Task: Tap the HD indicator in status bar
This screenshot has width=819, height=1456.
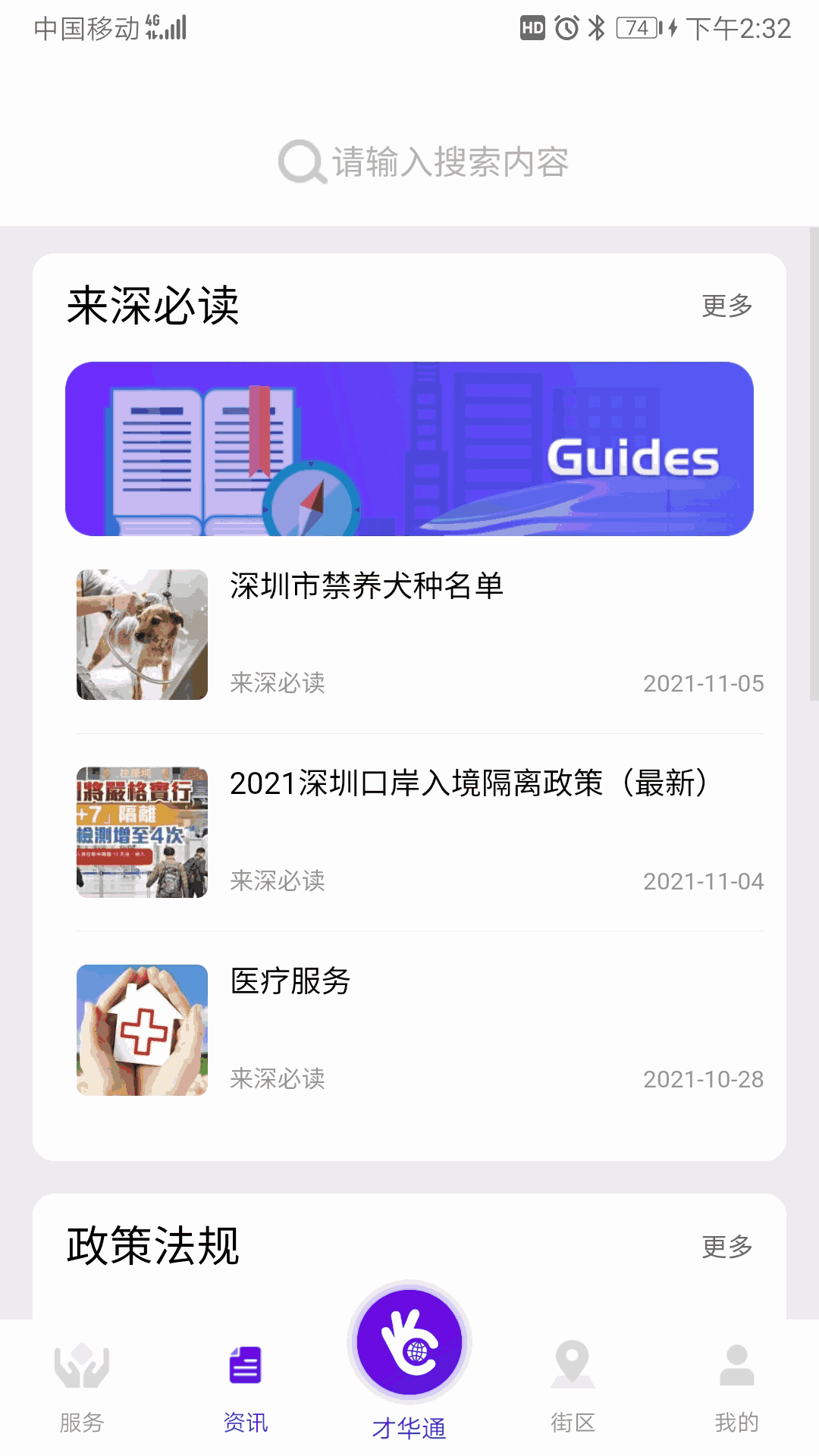Action: click(532, 27)
